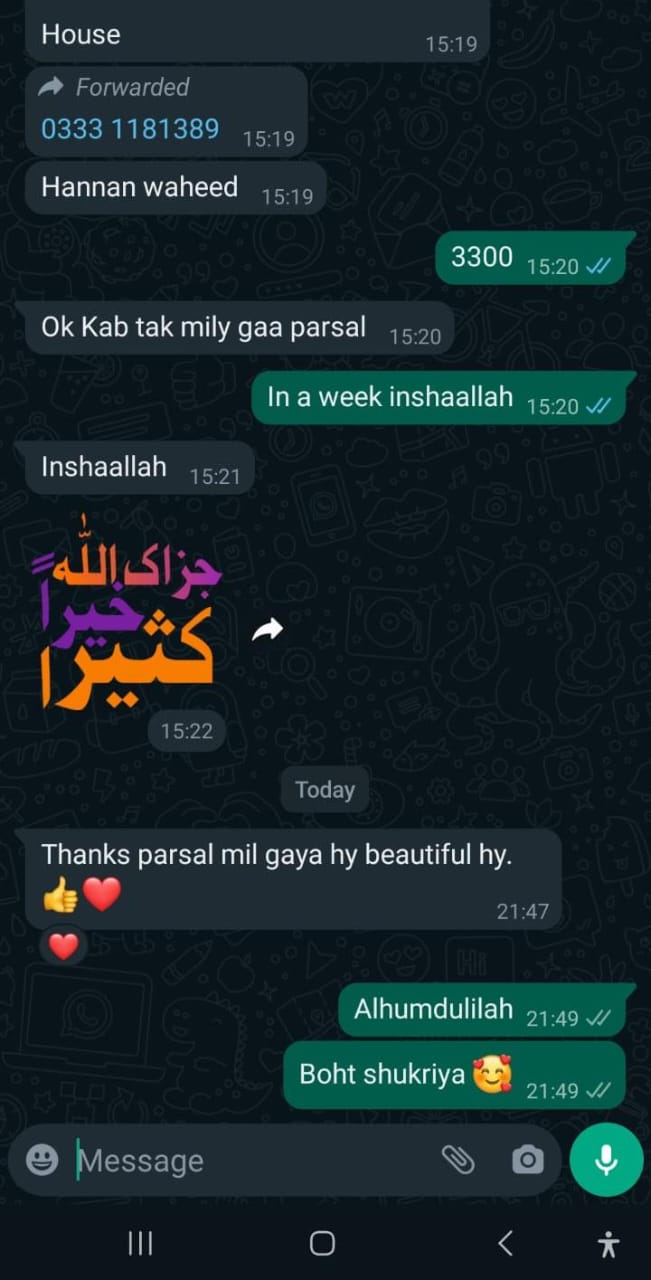The height and width of the screenshot is (1280, 651).
Task: Forward the Arabic sticker using the arrow icon
Action: (x=267, y=629)
